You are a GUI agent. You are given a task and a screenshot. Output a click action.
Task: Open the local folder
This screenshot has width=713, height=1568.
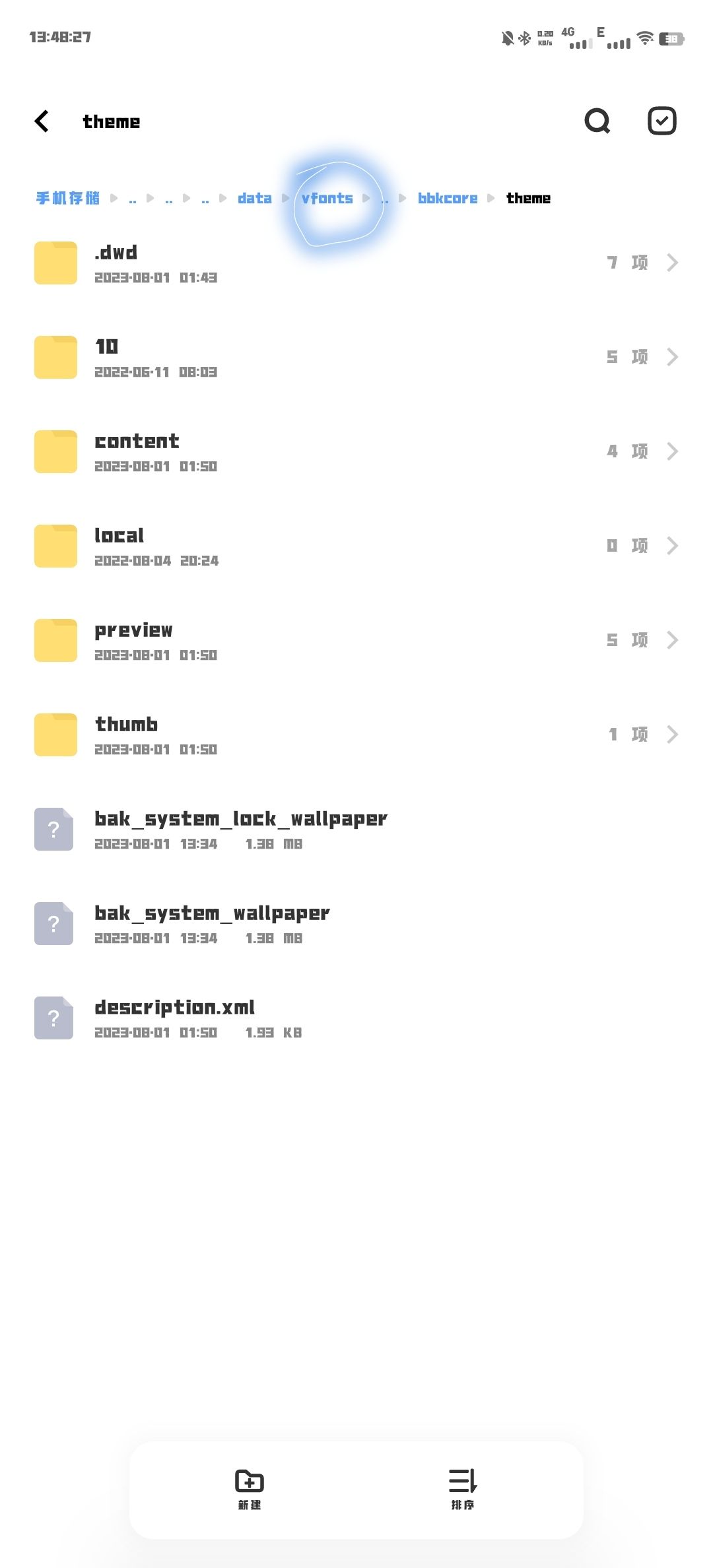(356, 546)
